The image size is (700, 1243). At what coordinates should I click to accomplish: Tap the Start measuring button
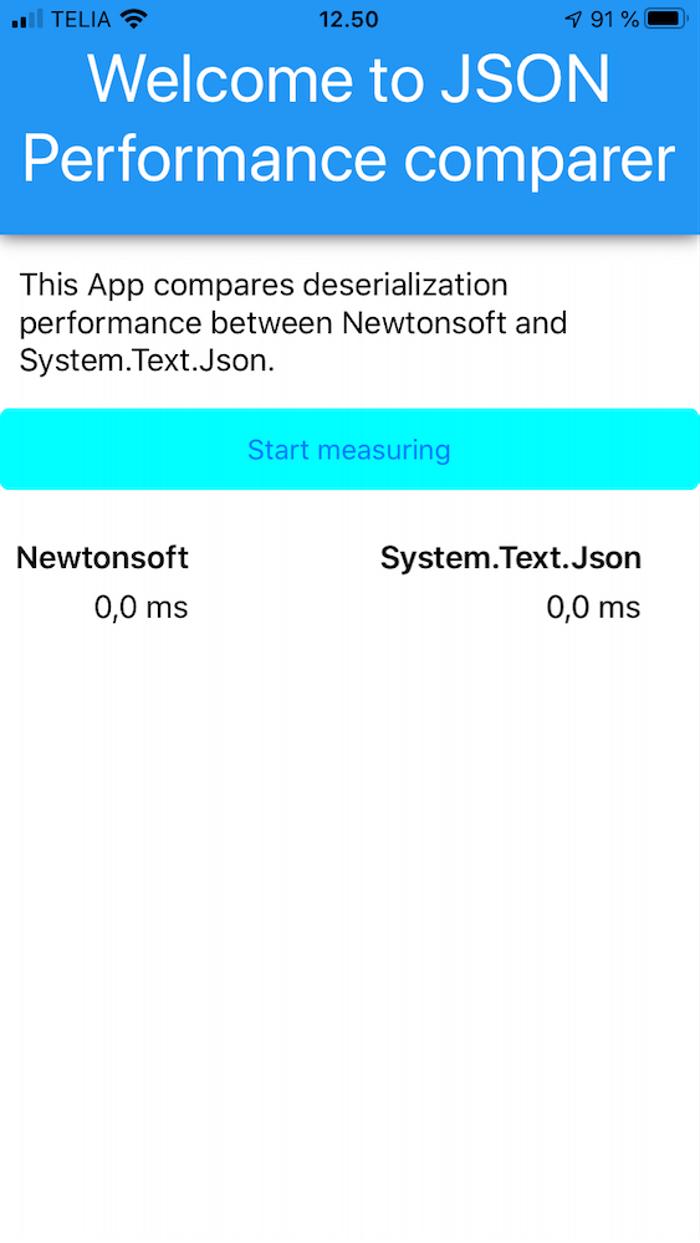[349, 449]
